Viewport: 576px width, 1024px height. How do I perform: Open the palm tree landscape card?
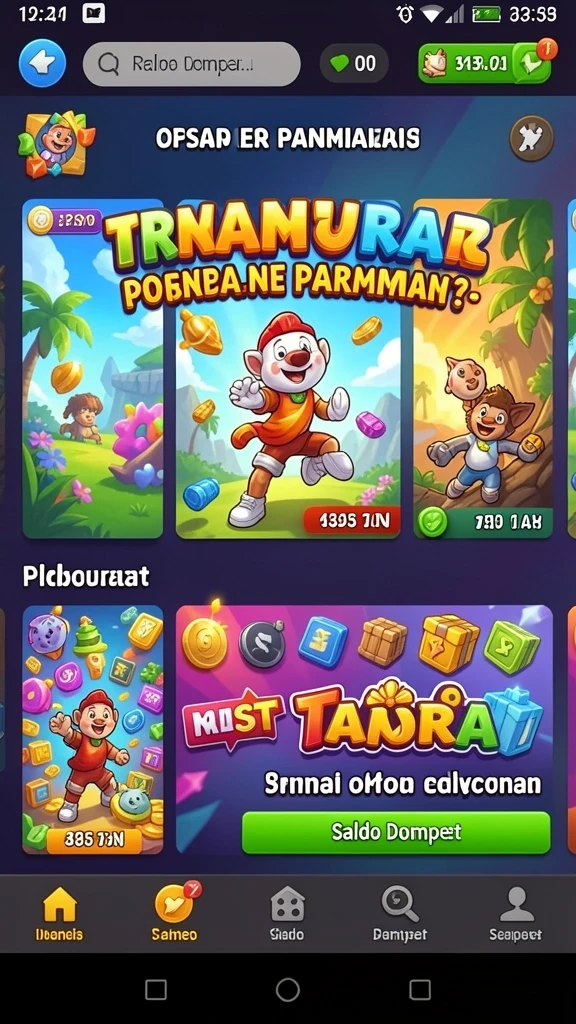click(x=93, y=369)
